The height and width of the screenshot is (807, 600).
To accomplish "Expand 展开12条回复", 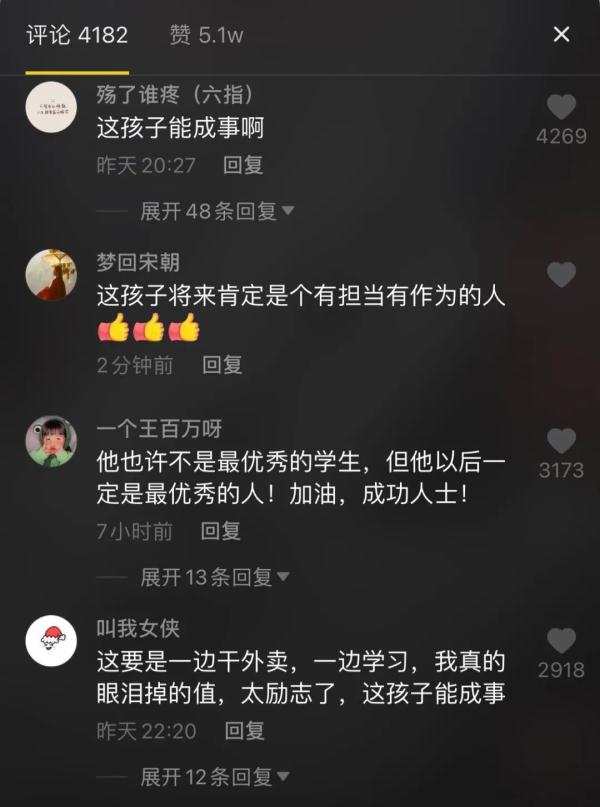I will 214,776.
